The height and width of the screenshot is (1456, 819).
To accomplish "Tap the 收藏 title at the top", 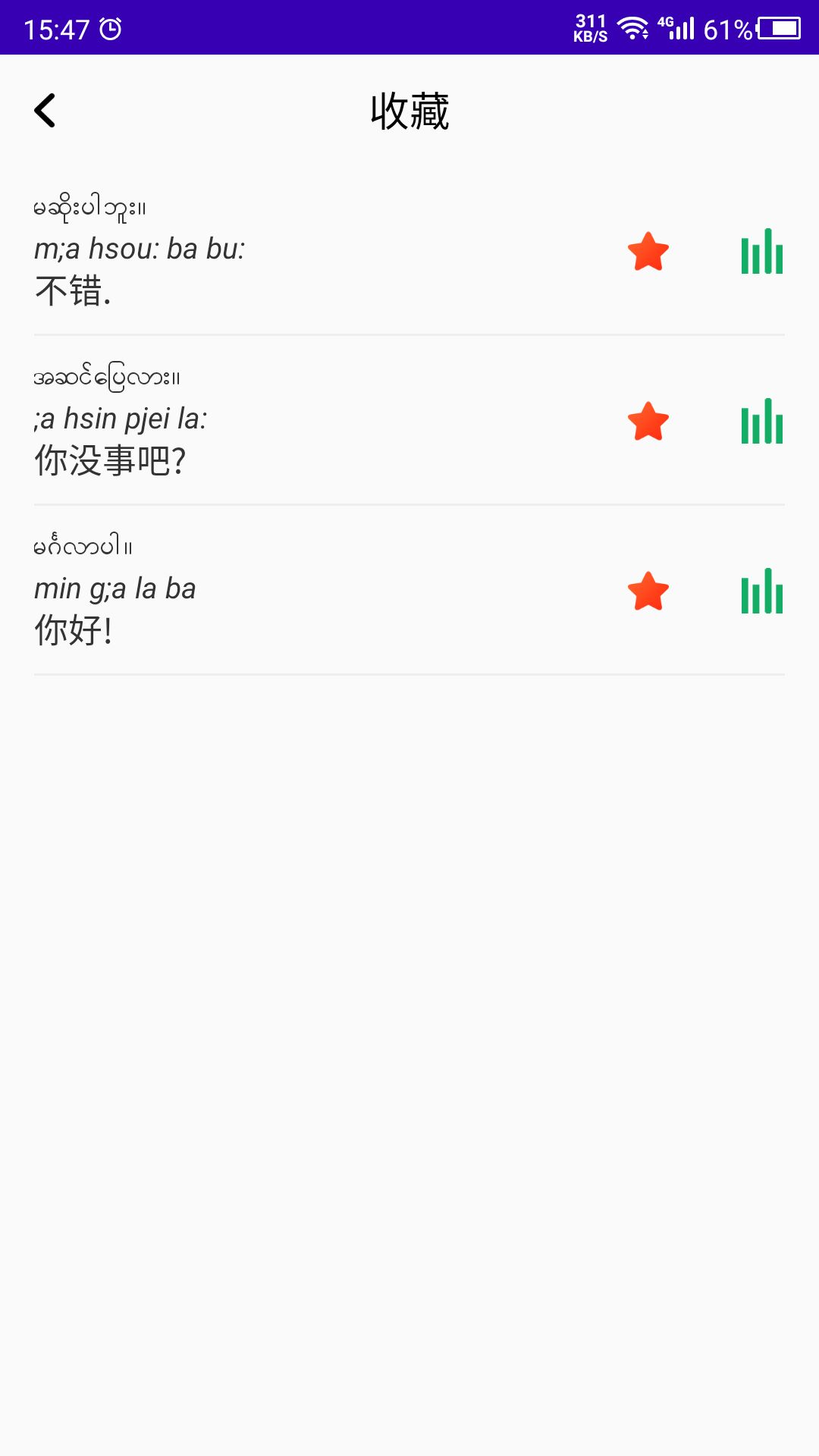I will click(409, 111).
